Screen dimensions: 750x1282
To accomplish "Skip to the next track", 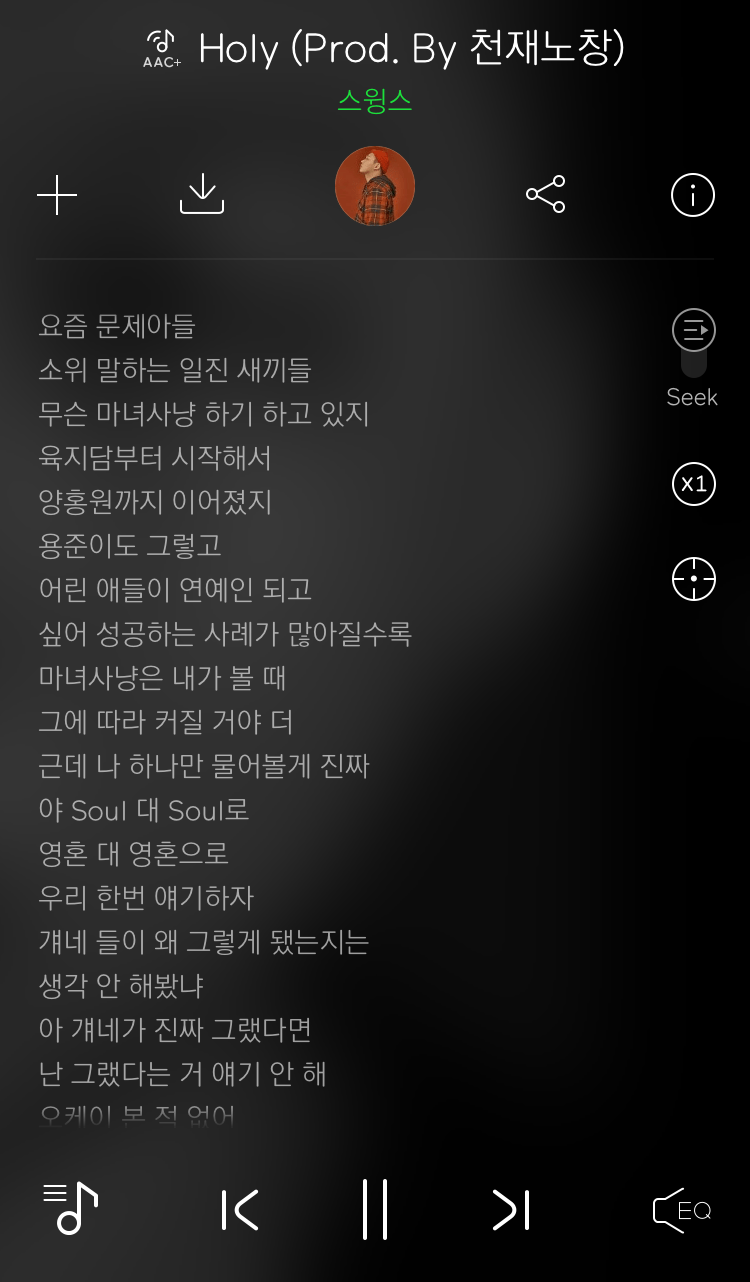I will [511, 1210].
